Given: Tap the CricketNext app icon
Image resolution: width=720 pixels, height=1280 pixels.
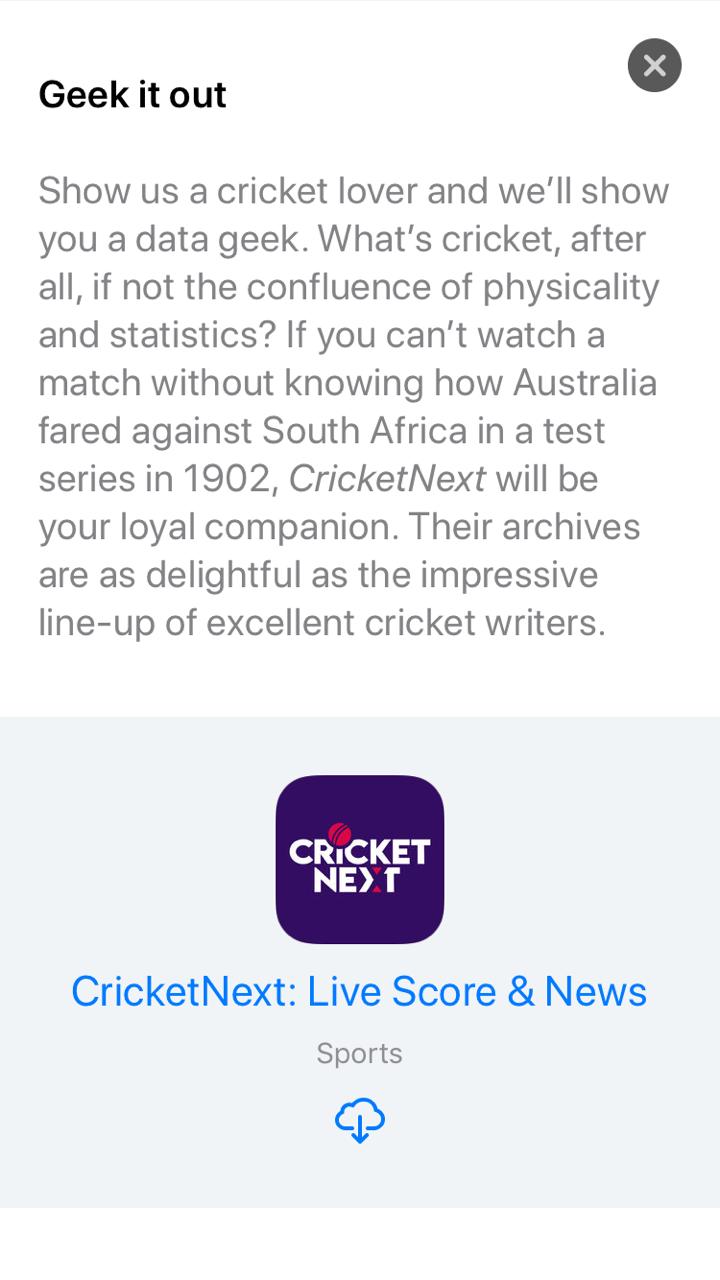Looking at the screenshot, I should [360, 859].
